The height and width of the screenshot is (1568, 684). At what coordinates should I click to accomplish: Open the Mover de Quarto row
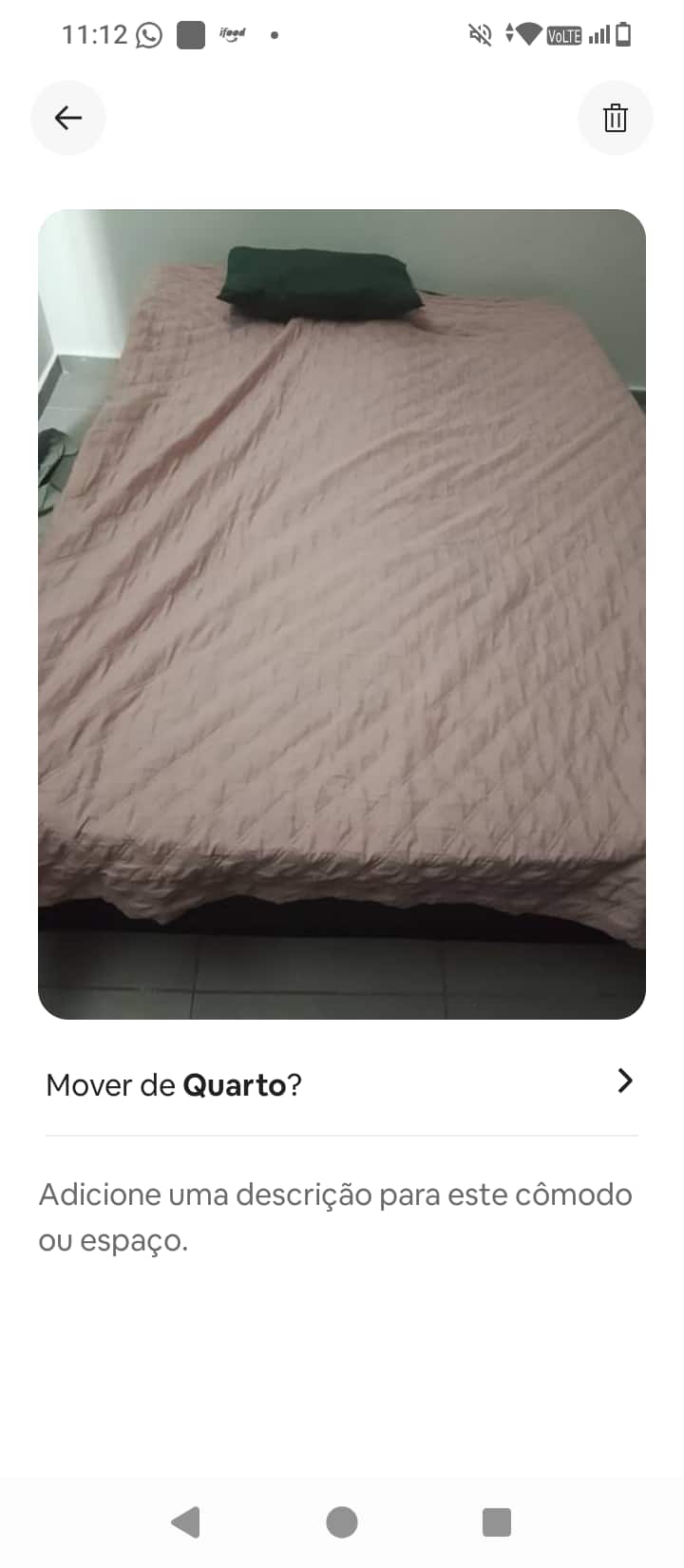340,1083
